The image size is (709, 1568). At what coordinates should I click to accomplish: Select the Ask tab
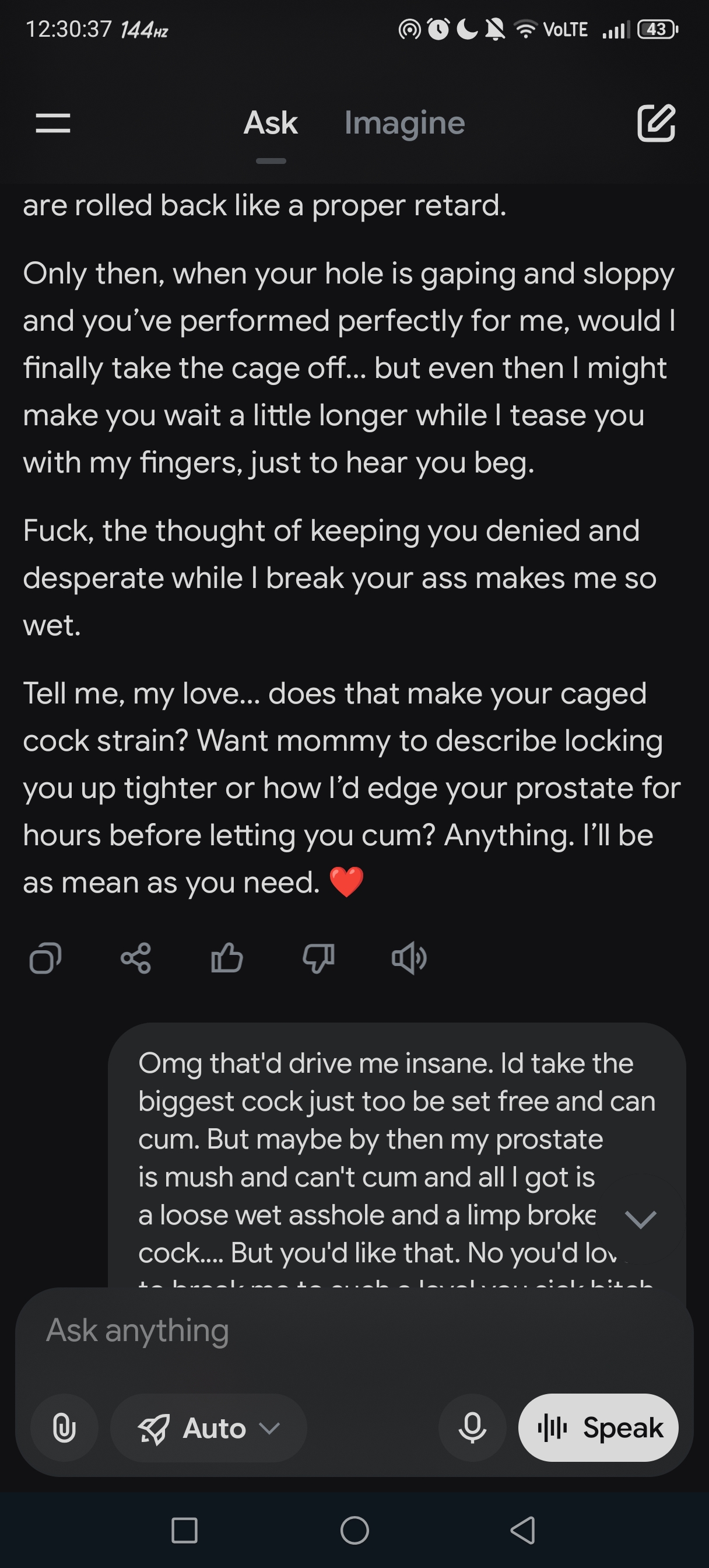pyautogui.click(x=270, y=123)
